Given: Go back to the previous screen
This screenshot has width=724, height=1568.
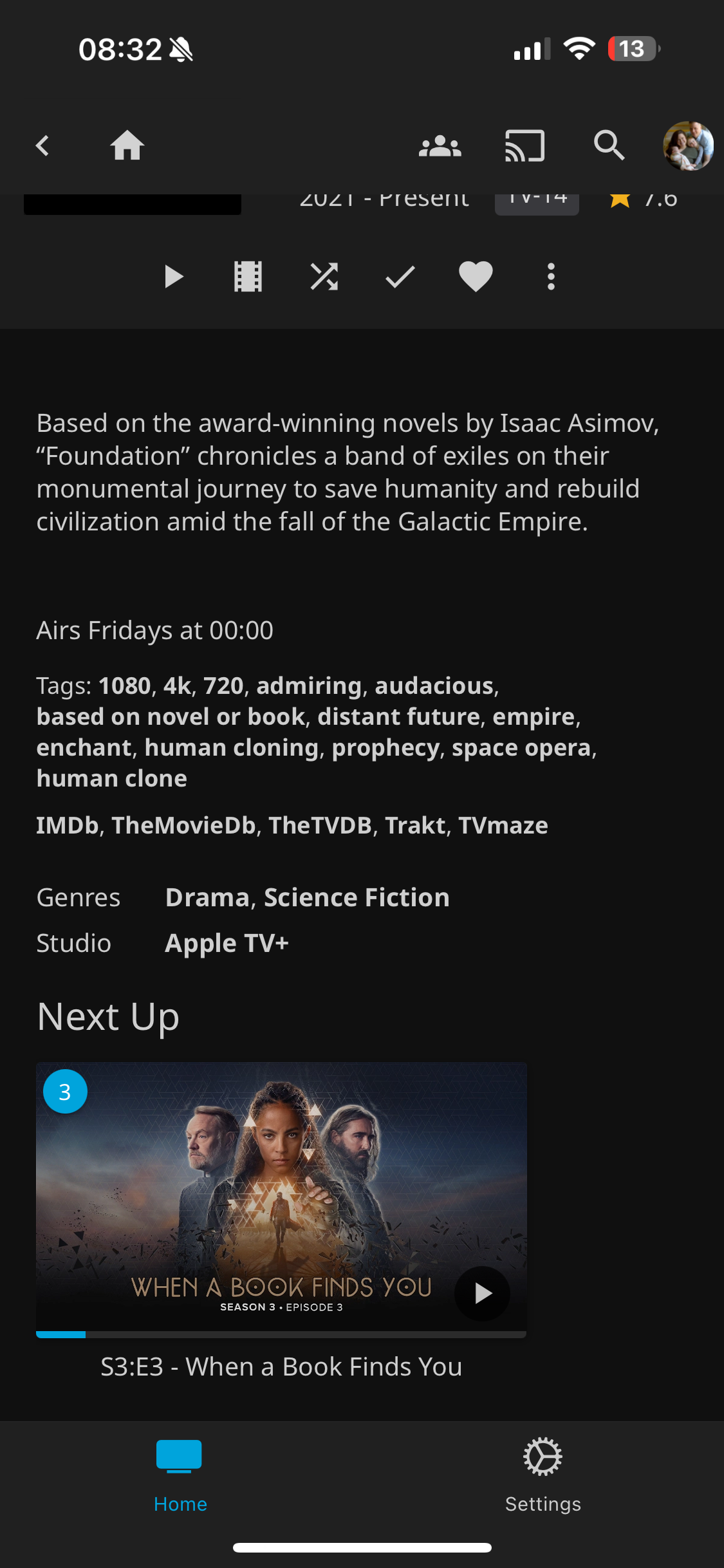Looking at the screenshot, I should 42,145.
